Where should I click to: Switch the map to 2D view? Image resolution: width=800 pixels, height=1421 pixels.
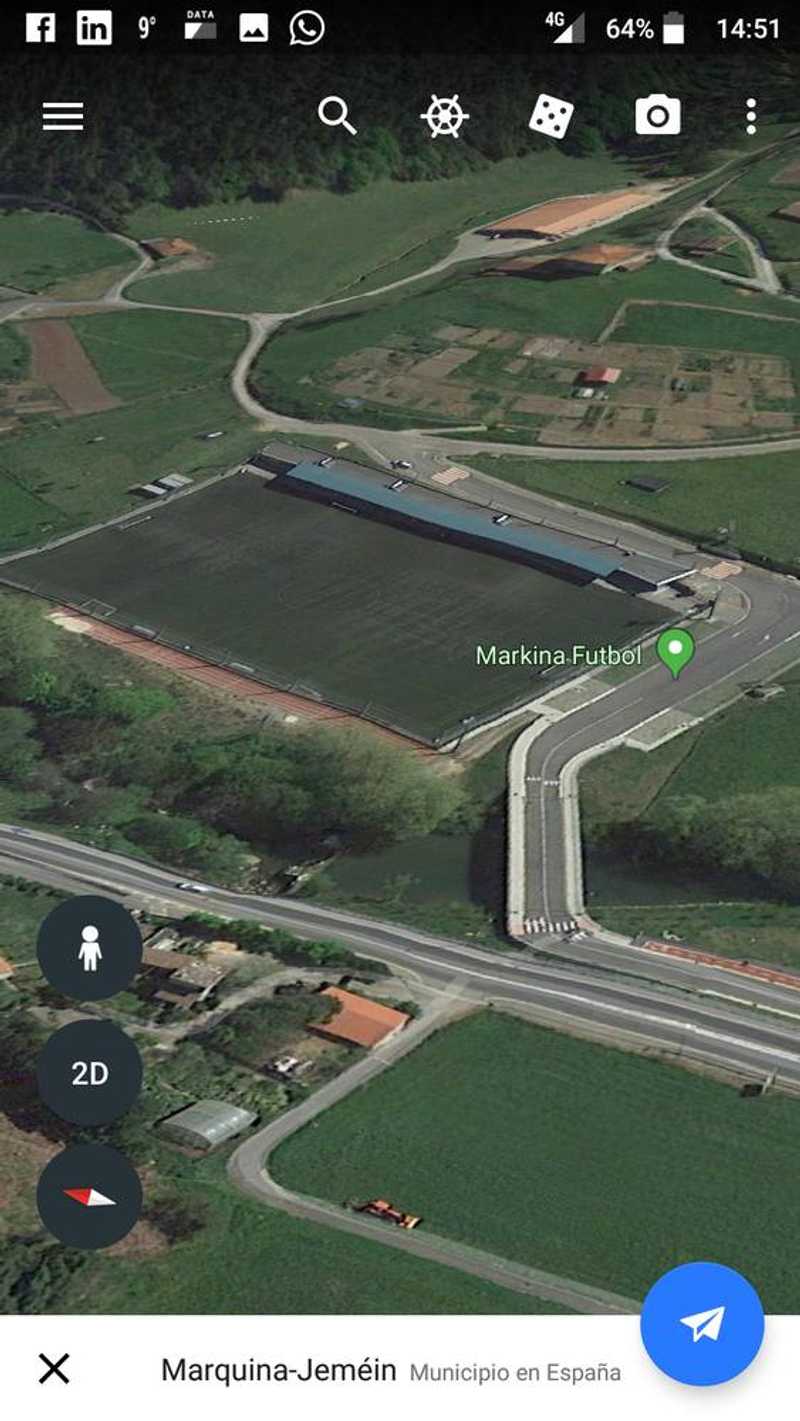pos(89,1071)
